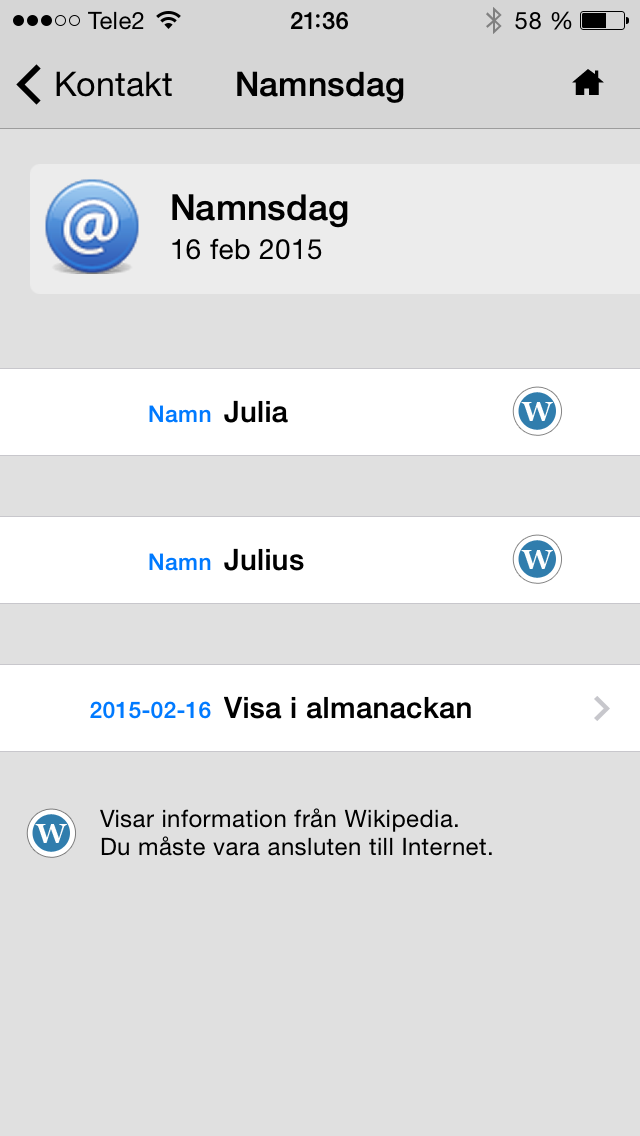The height and width of the screenshot is (1136, 640).
Task: Open Visa i almanackan
Action: point(320,708)
